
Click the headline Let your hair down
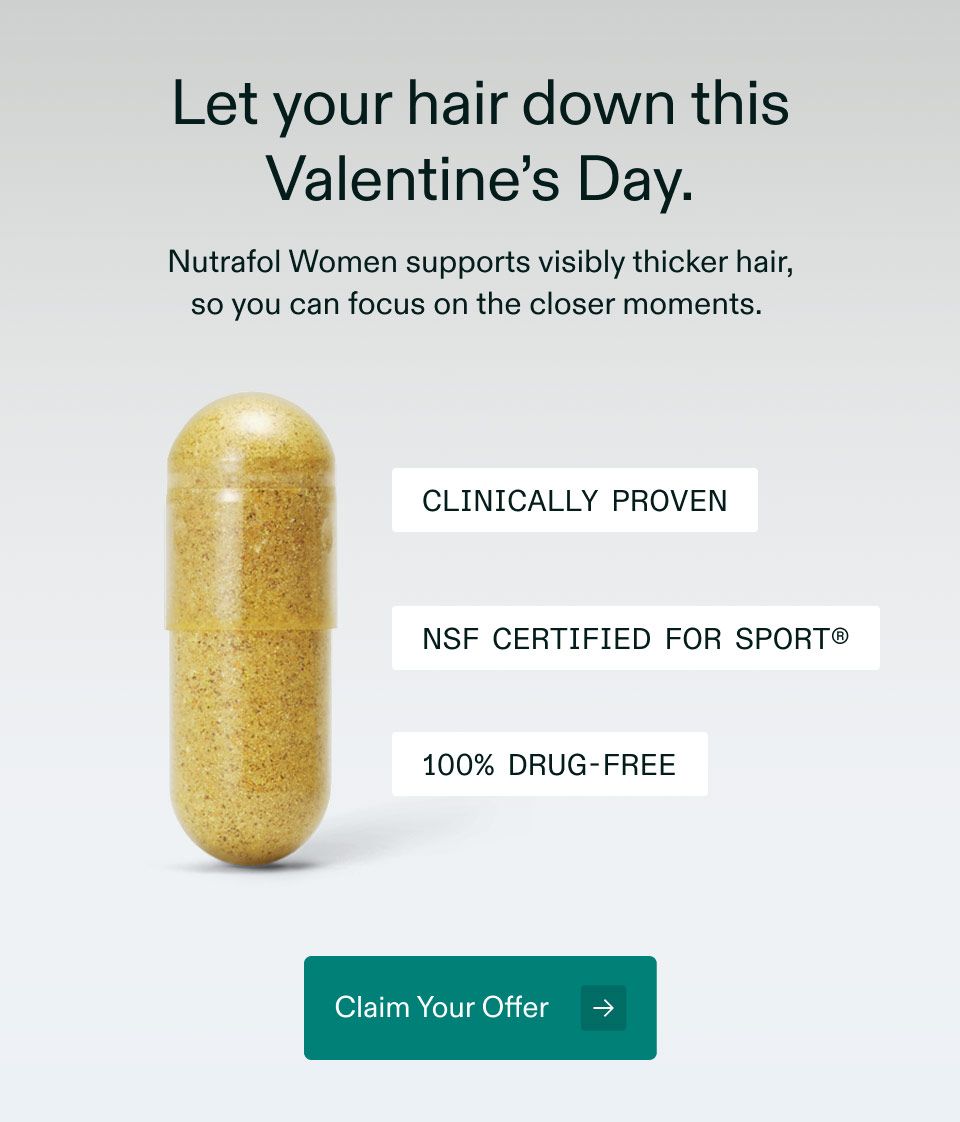tap(480, 102)
